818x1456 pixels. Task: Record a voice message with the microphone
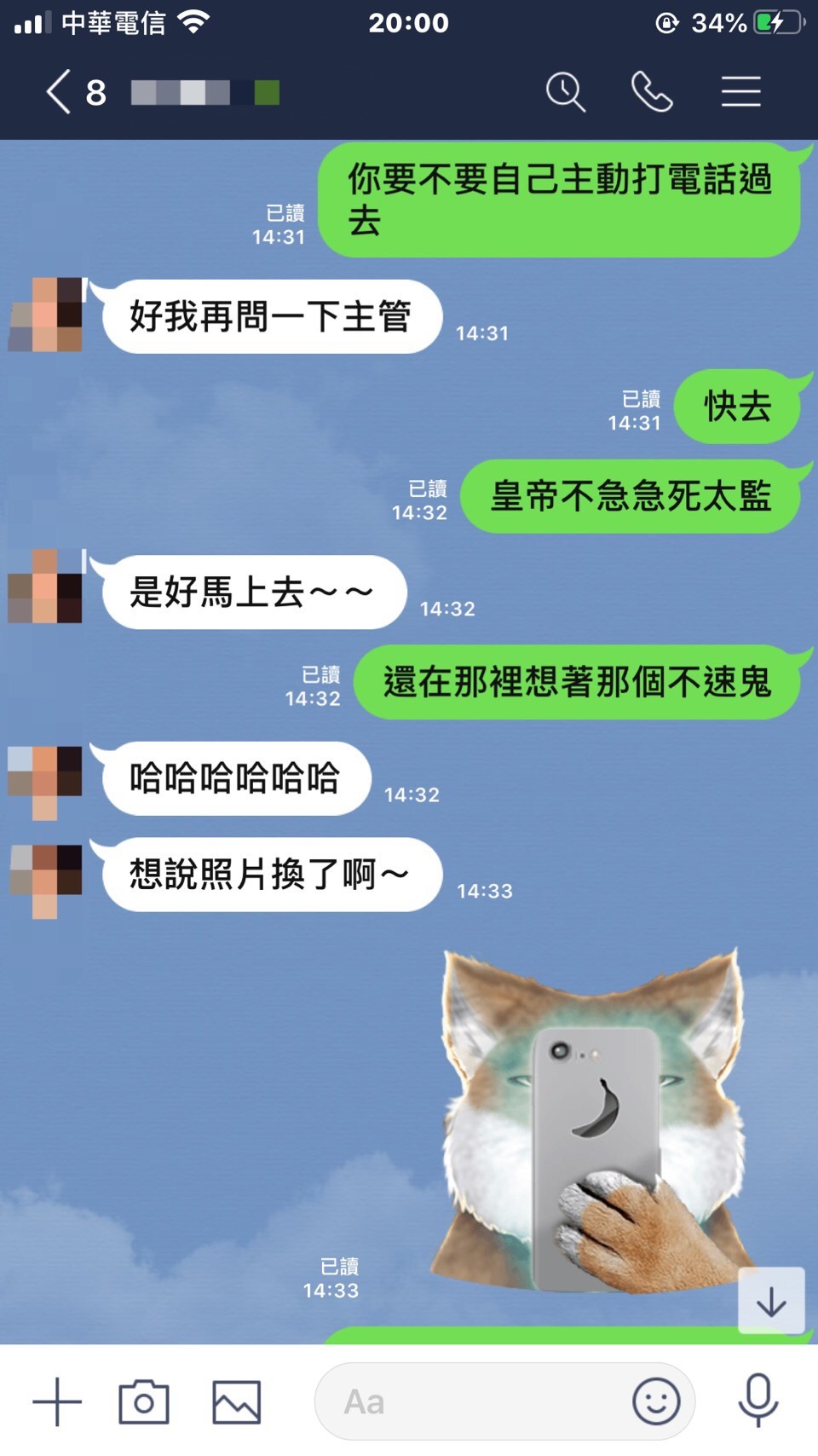pyautogui.click(x=758, y=1401)
